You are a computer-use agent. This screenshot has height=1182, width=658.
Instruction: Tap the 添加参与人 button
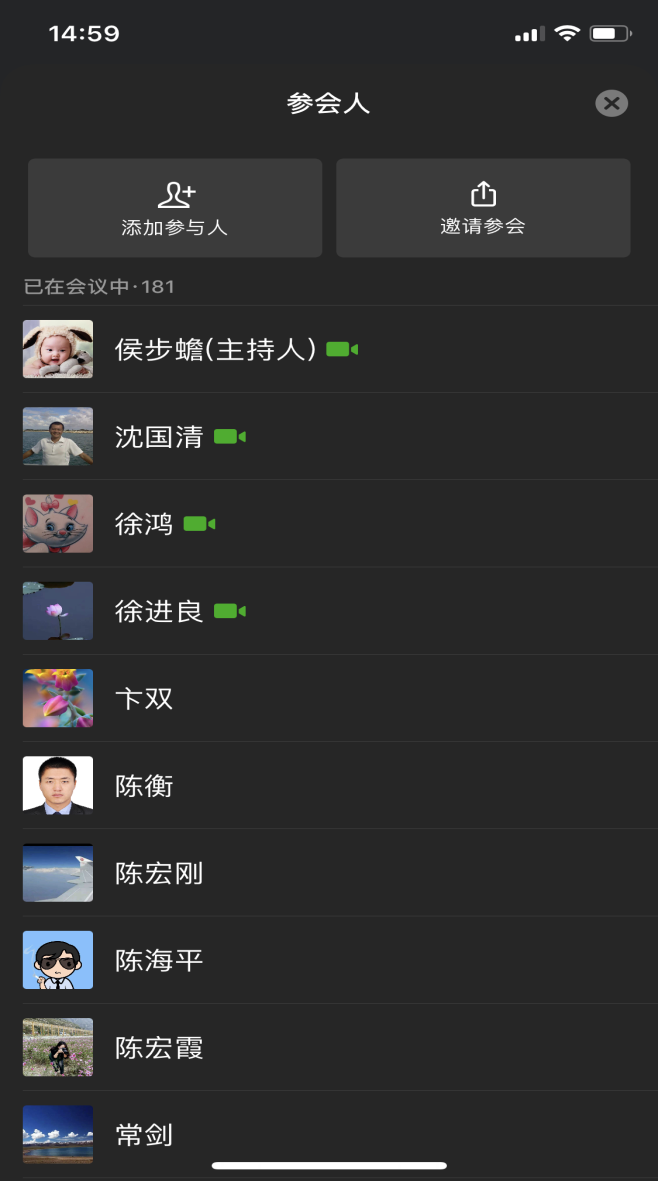[x=175, y=208]
